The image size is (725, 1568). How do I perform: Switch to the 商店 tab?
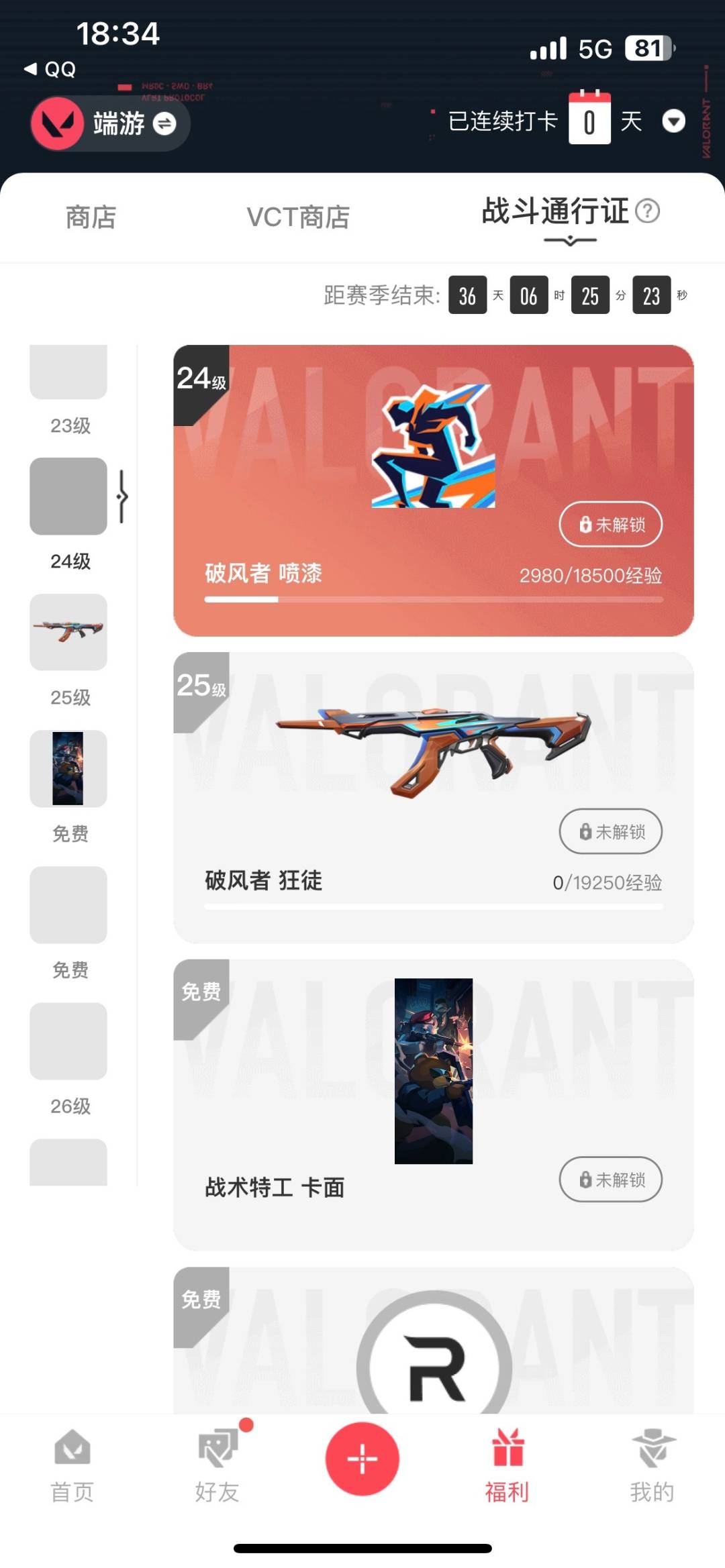click(91, 216)
